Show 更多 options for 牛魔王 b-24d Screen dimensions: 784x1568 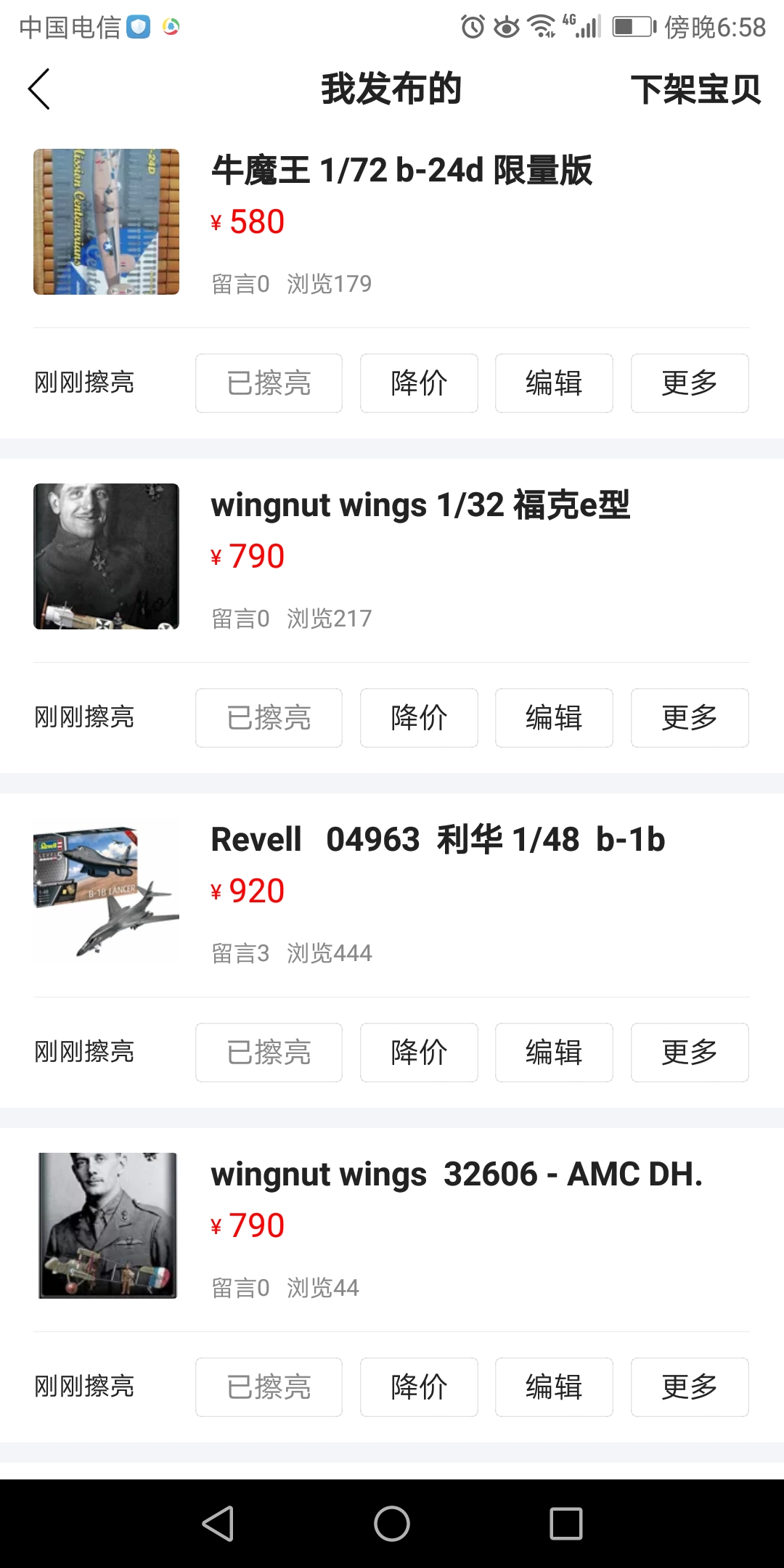click(x=690, y=383)
